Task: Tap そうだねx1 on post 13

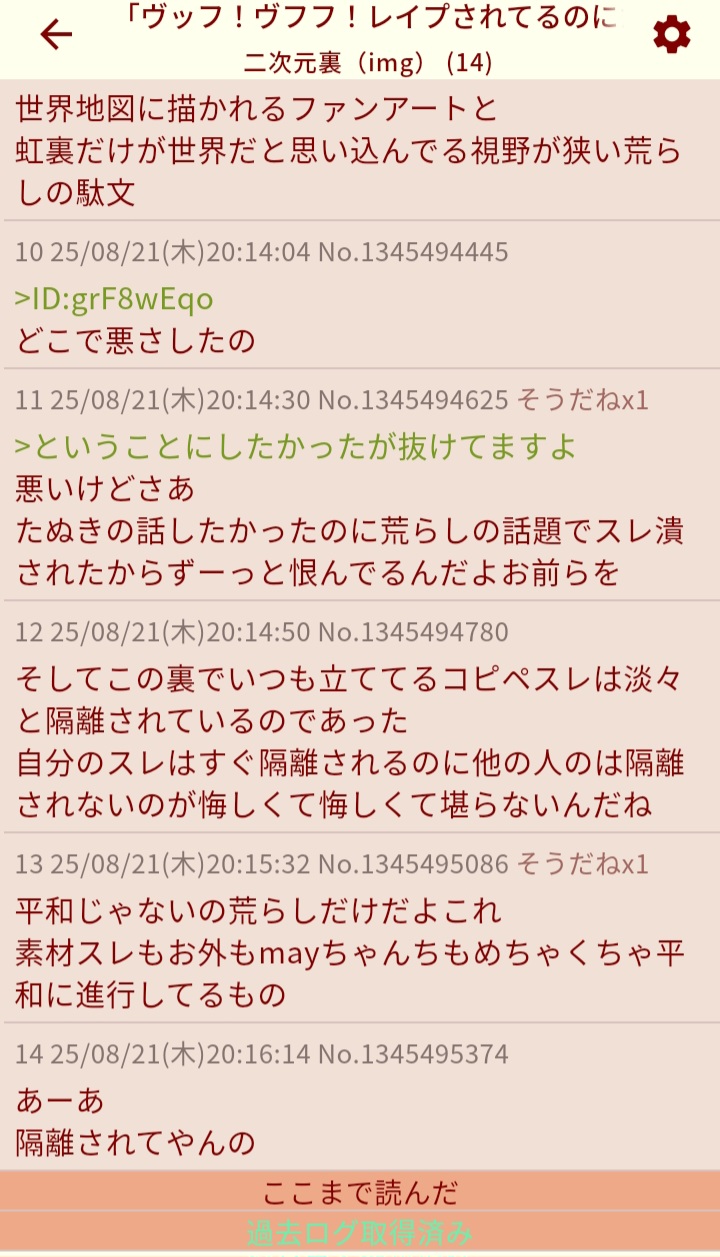Action: pyautogui.click(x=582, y=863)
